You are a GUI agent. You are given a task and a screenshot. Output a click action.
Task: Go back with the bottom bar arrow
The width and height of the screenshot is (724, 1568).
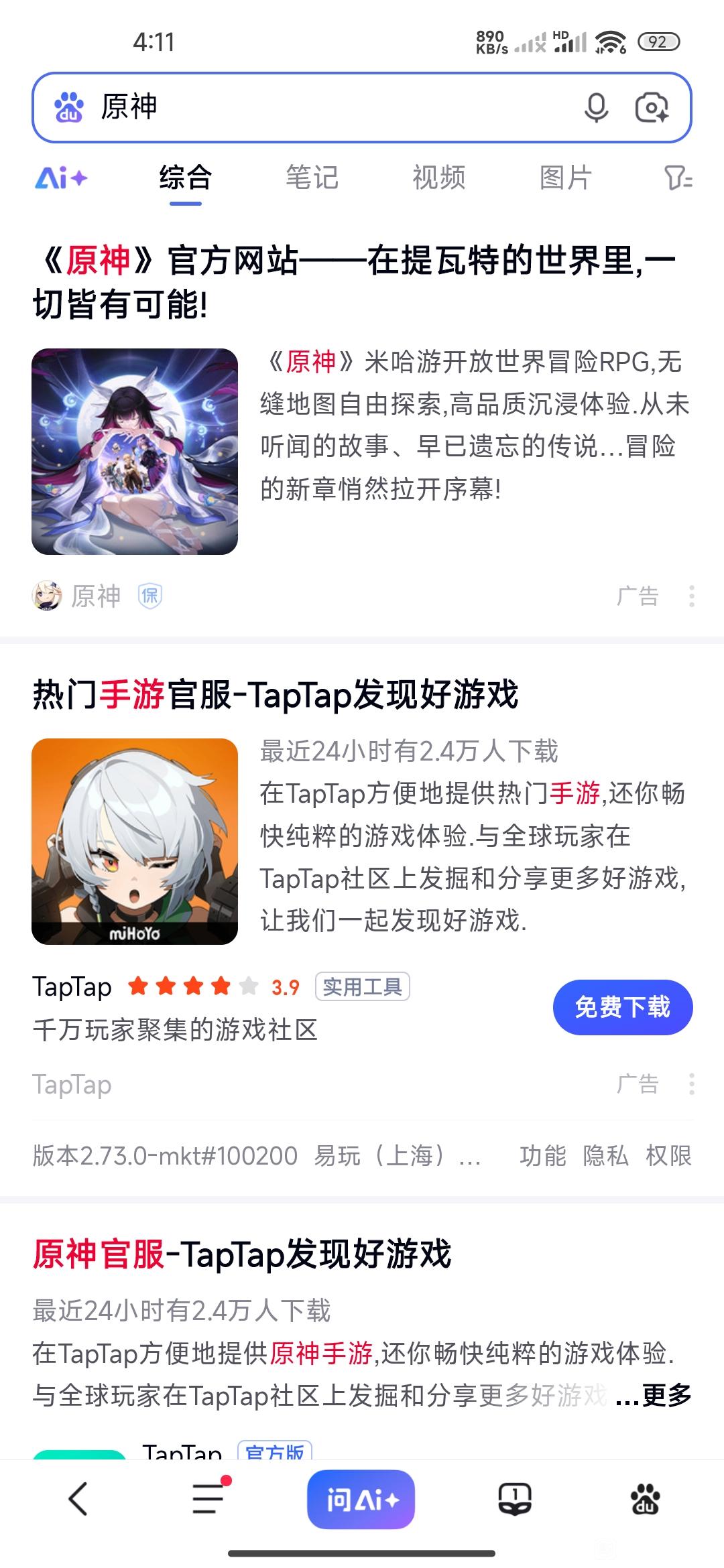(x=78, y=1499)
